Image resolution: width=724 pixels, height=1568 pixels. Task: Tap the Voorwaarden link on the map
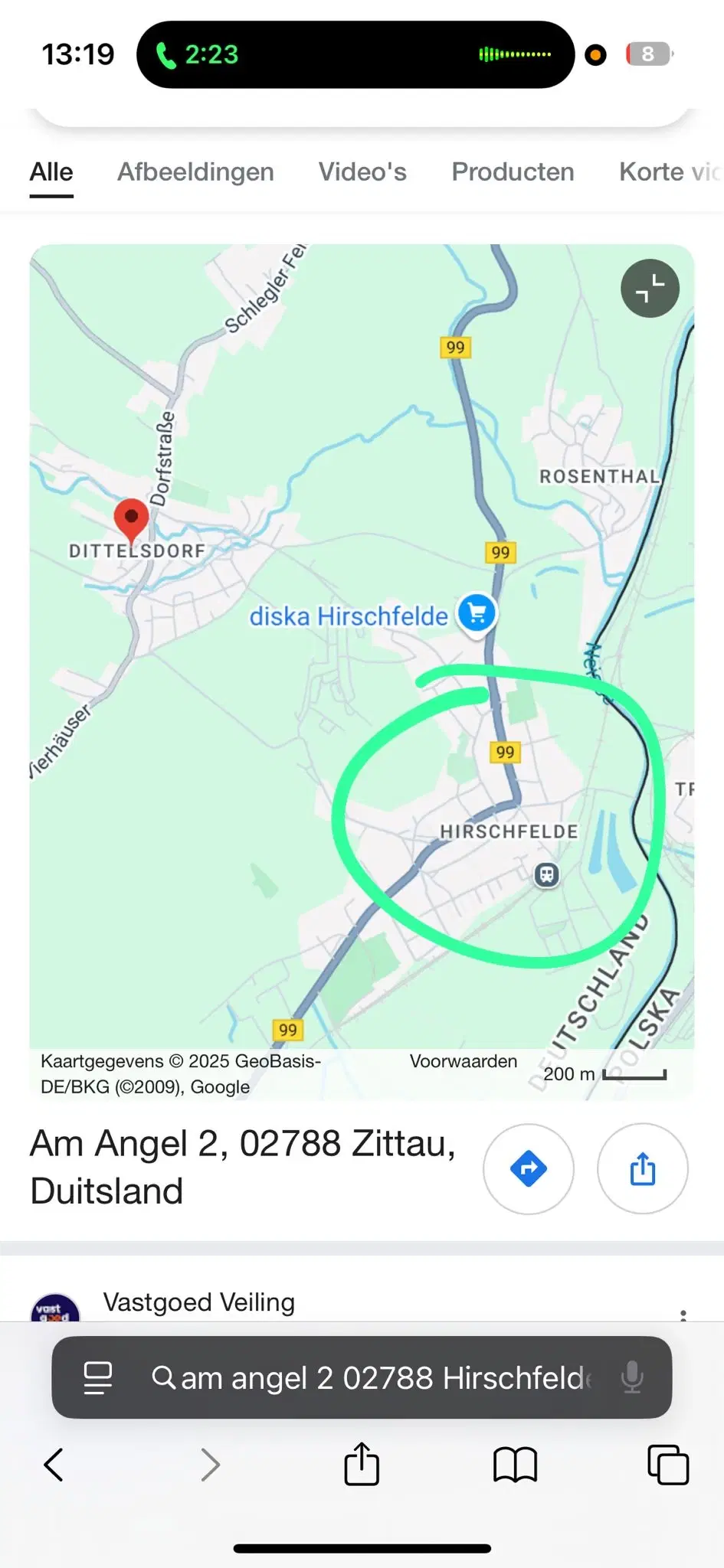pyautogui.click(x=463, y=1061)
